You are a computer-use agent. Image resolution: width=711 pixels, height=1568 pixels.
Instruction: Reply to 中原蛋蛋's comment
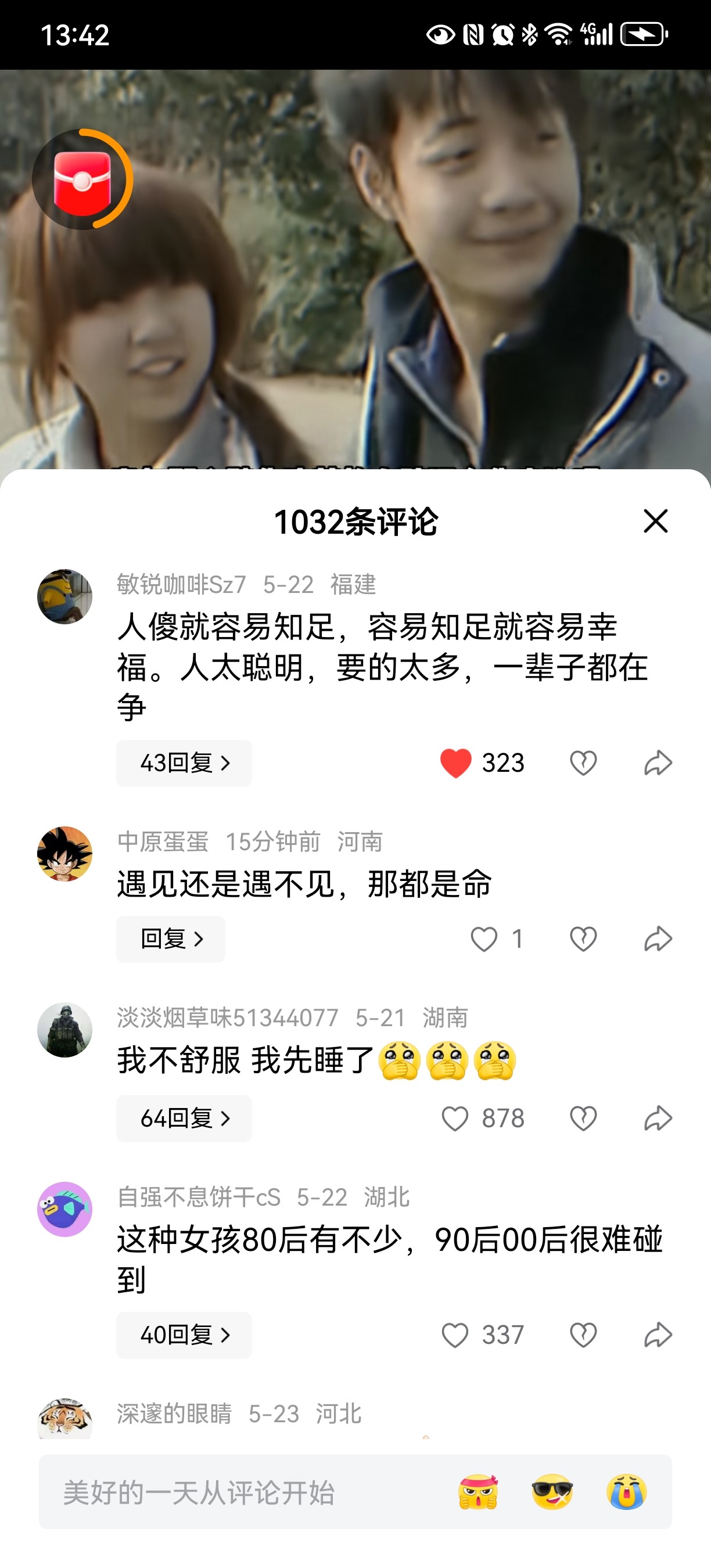point(170,938)
